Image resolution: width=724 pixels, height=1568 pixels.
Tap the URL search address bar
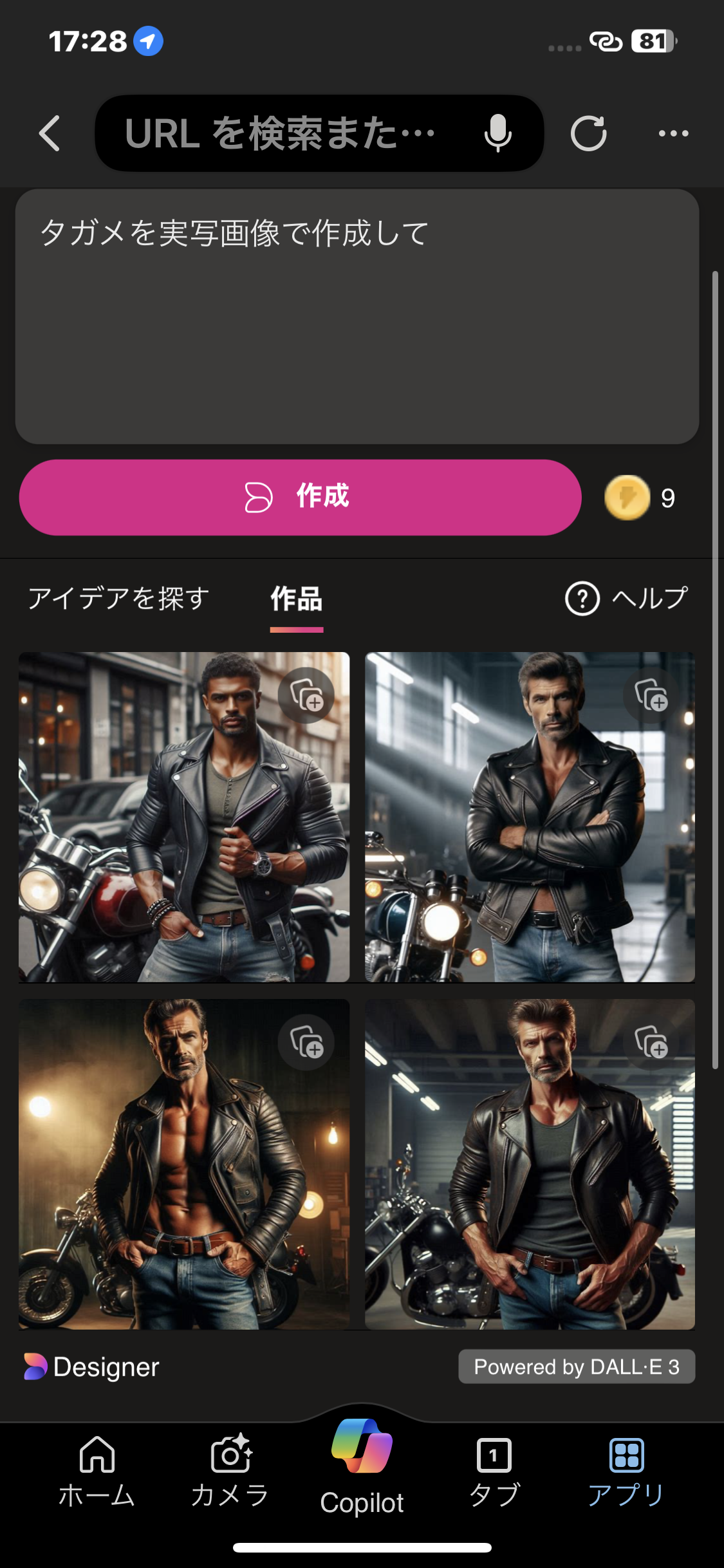(280, 133)
